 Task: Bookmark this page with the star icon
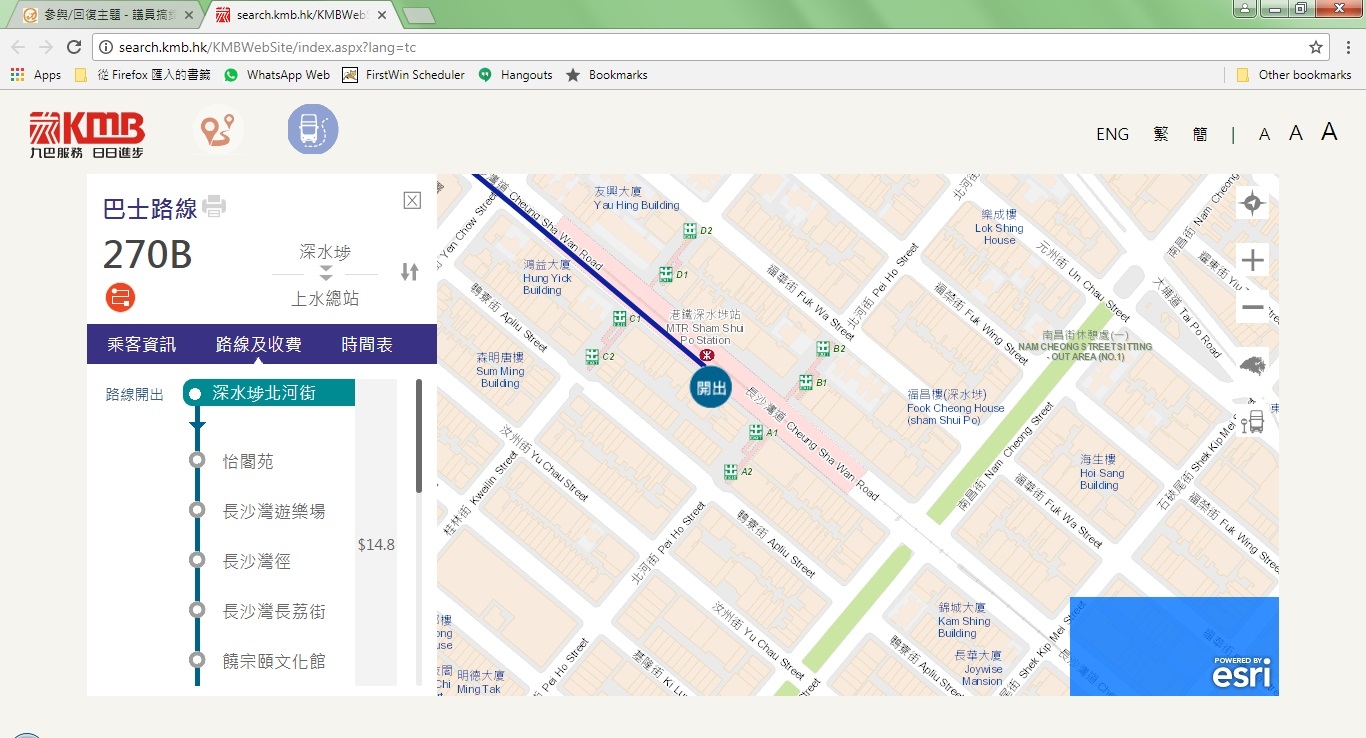1316,47
